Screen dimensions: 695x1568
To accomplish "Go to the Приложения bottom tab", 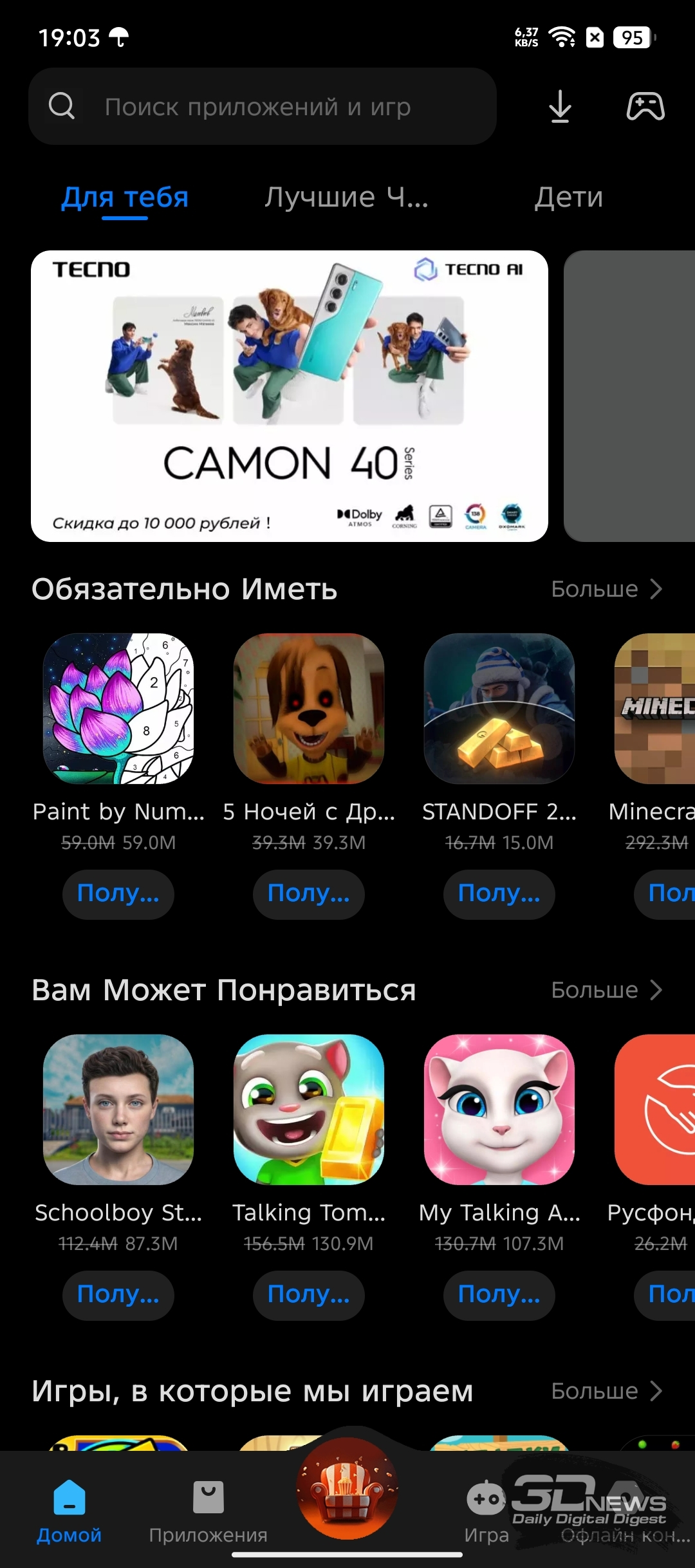I will (x=208, y=1513).
